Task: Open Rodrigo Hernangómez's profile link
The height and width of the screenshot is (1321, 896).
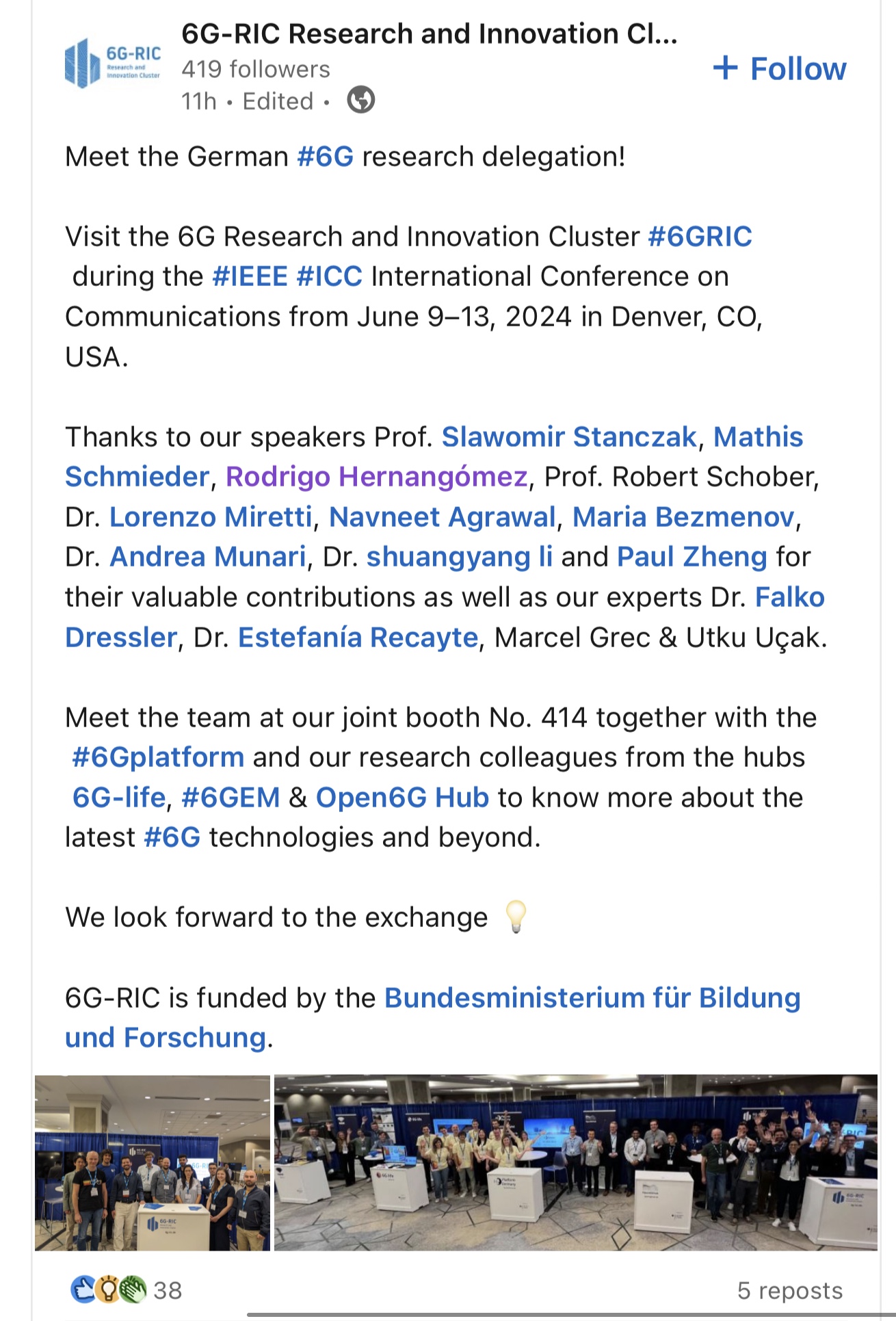Action: [x=377, y=477]
